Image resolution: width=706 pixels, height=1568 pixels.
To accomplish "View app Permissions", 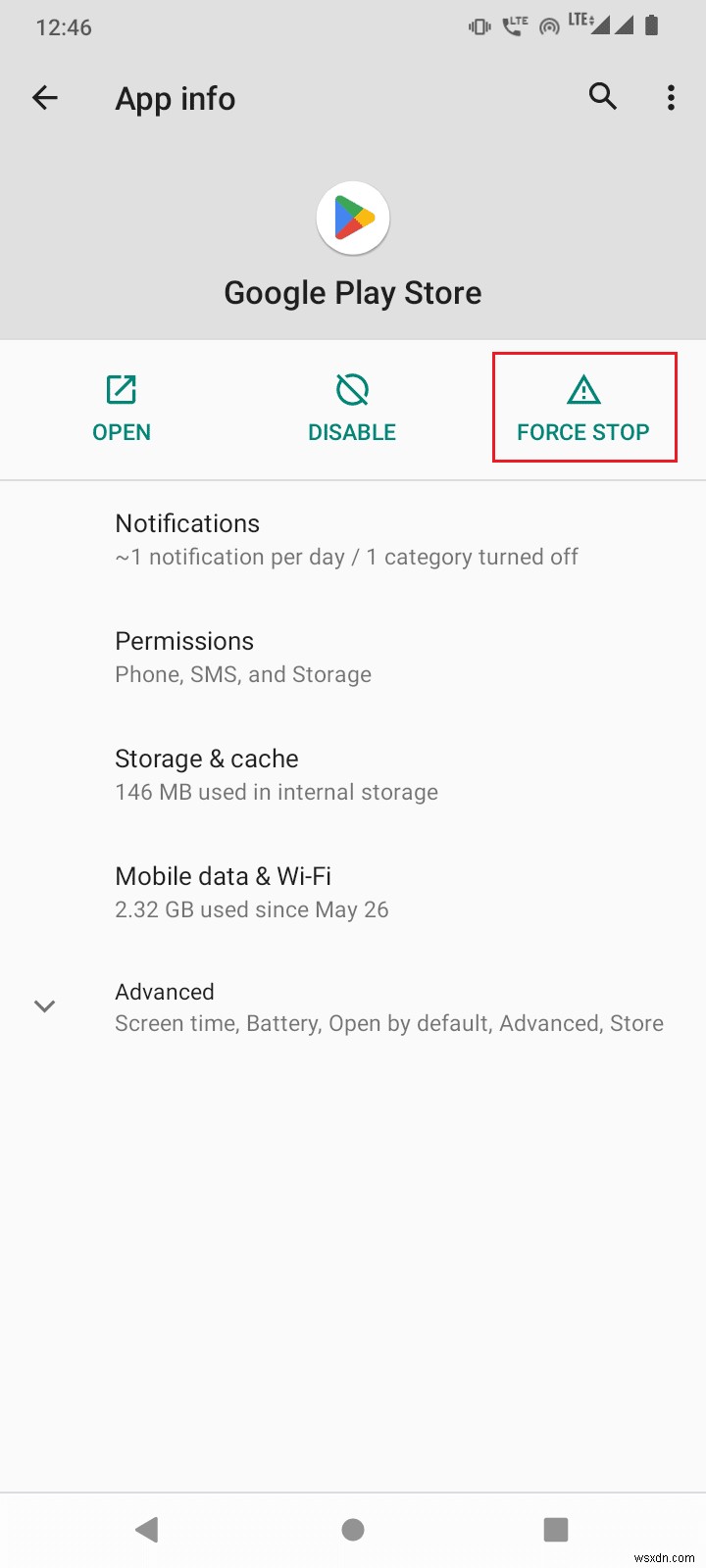I will (x=243, y=657).
